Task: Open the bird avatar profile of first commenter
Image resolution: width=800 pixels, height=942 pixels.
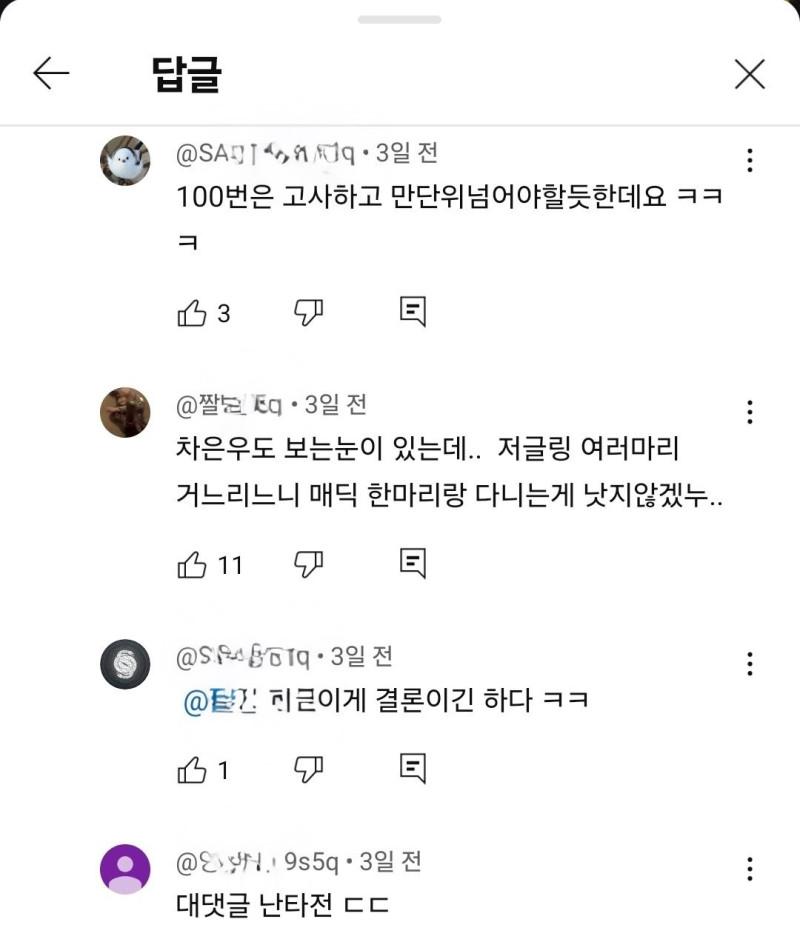Action: pos(125,160)
